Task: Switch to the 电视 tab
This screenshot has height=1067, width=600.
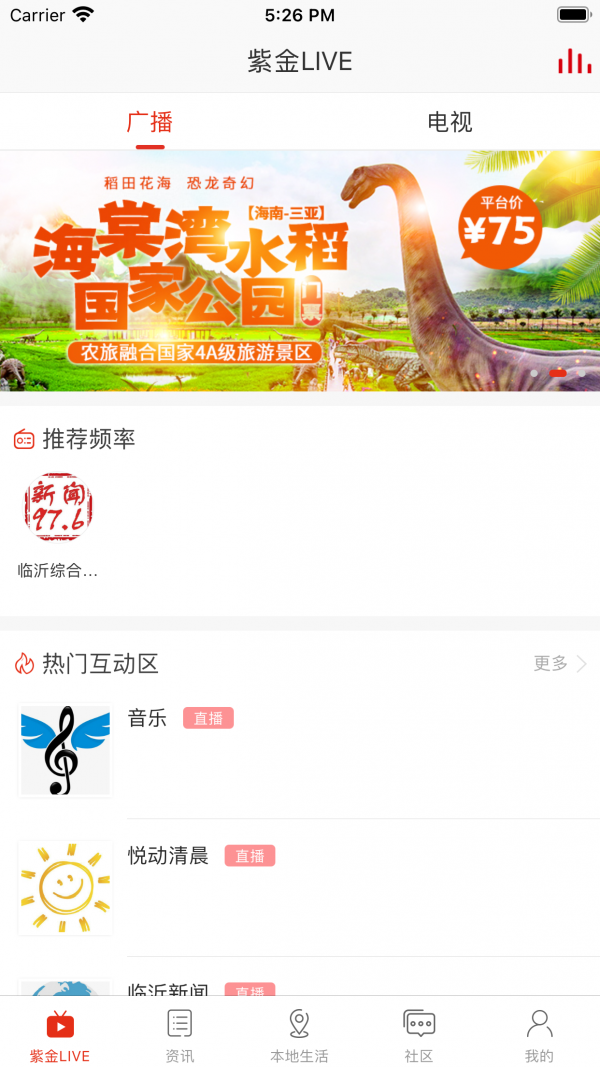Action: click(x=449, y=123)
